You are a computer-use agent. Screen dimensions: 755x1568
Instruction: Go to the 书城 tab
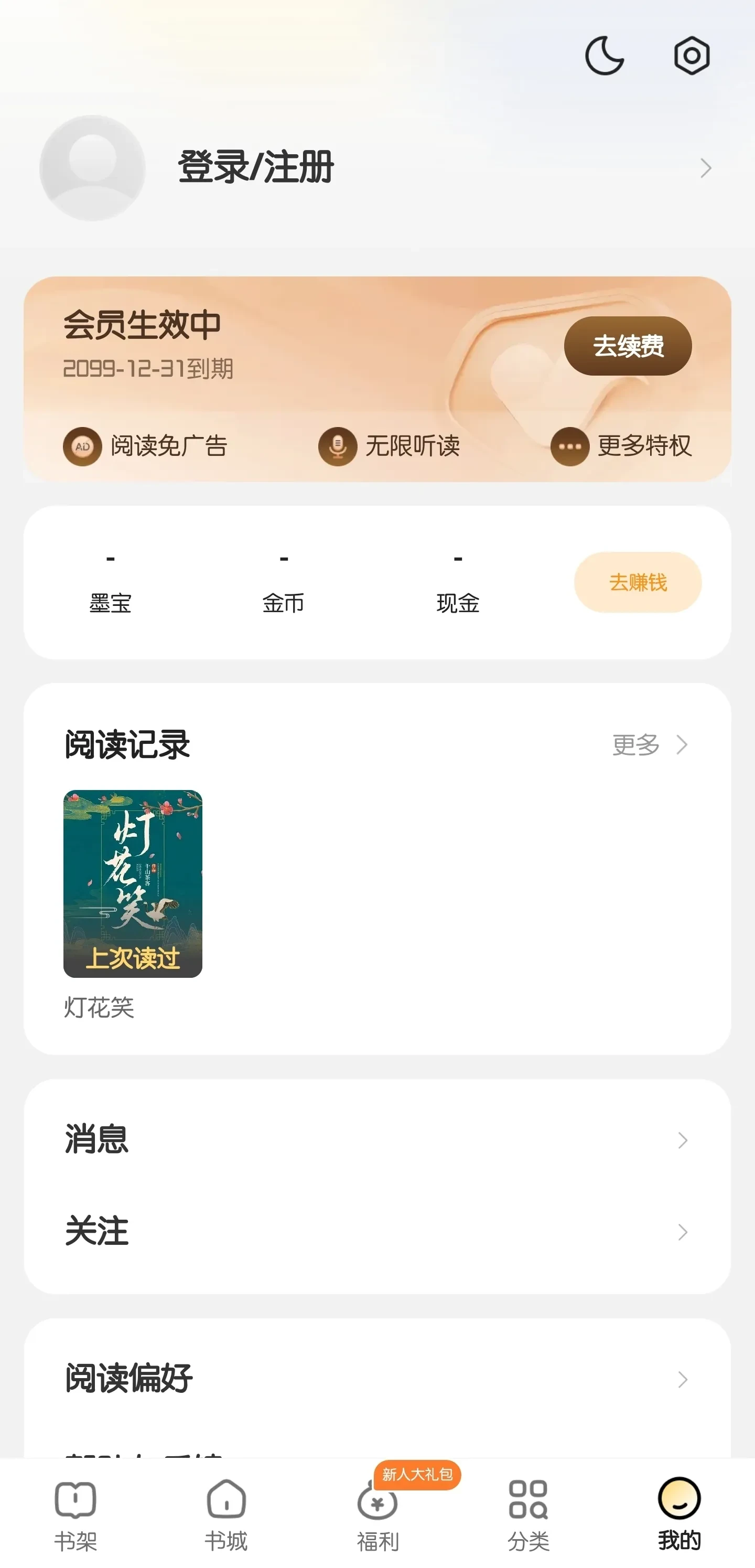pyautogui.click(x=226, y=1515)
